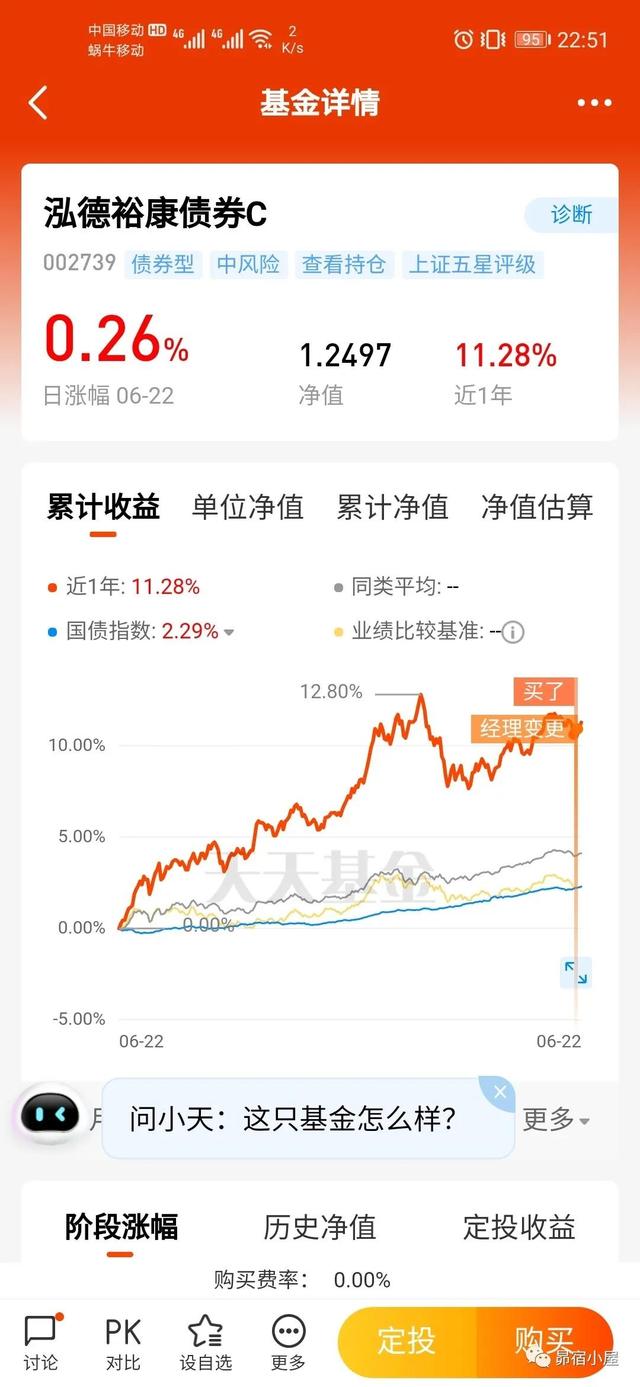Ask 问小天 about this fund
This screenshot has width=640, height=1387.
click(x=292, y=1118)
